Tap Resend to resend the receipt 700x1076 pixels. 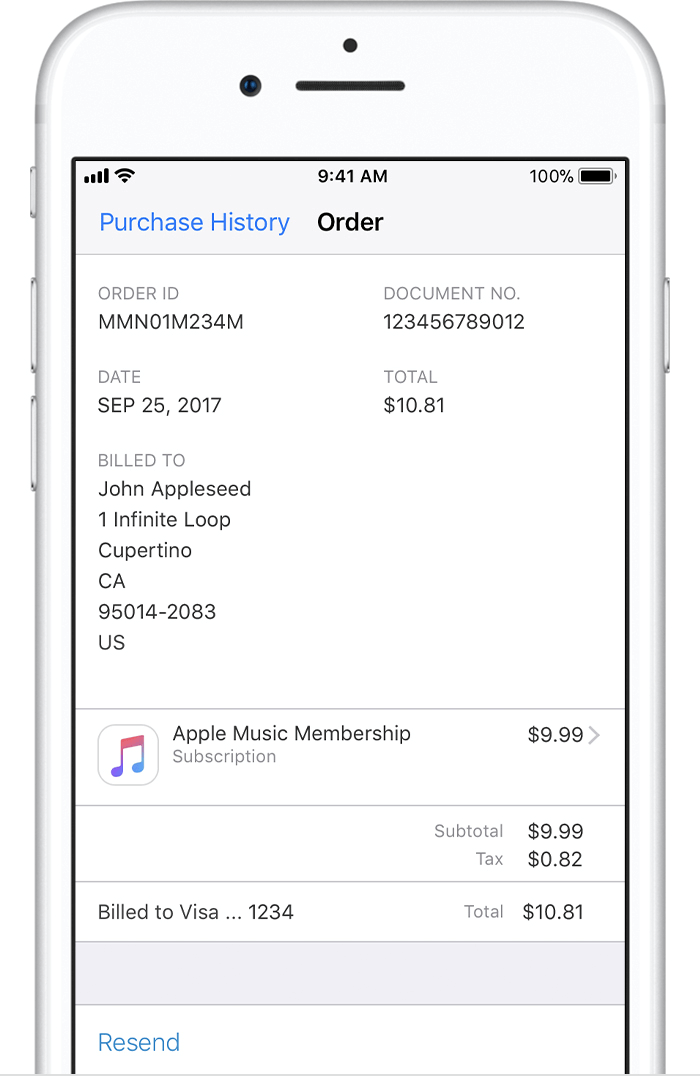pos(139,1042)
